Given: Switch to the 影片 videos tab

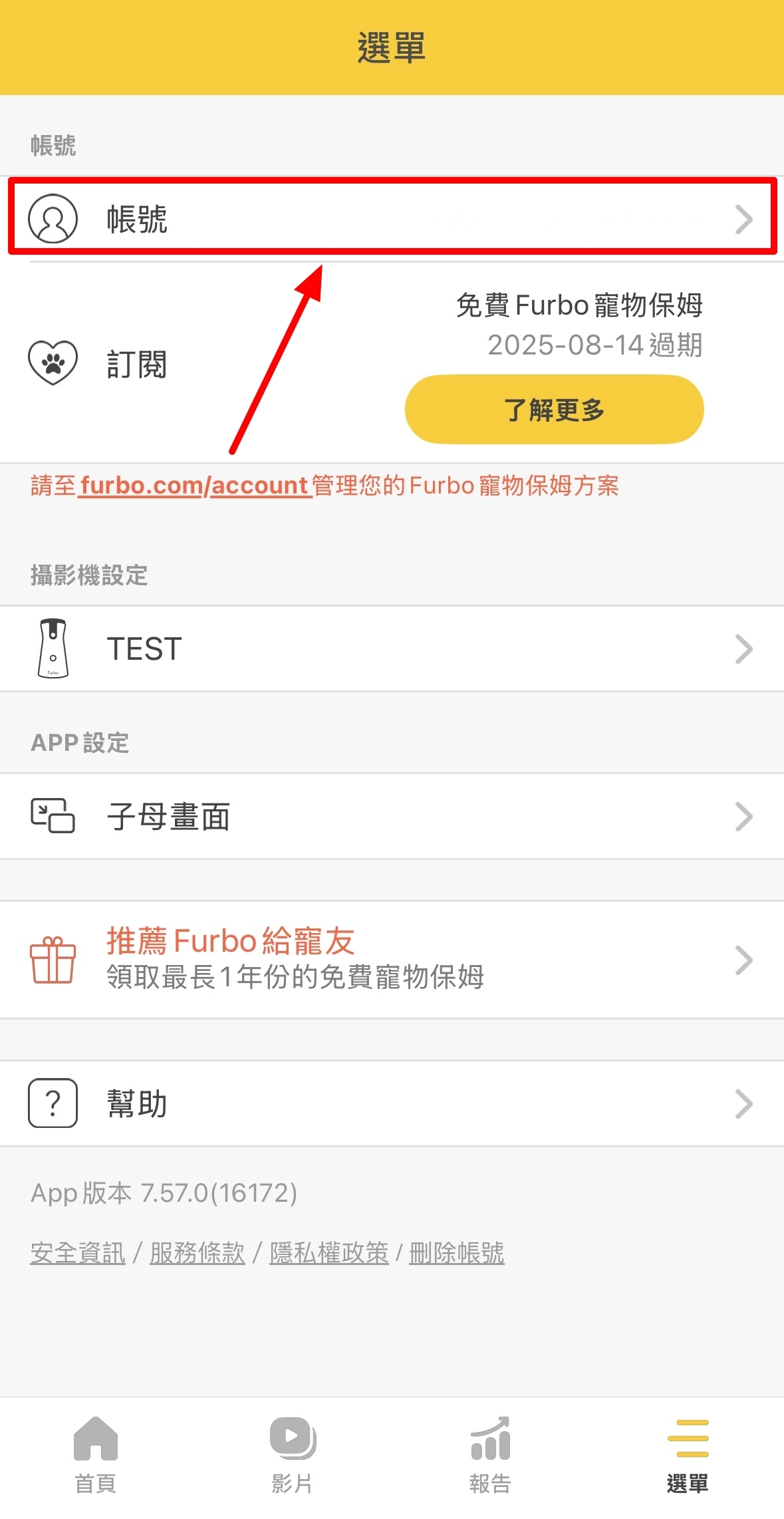Looking at the screenshot, I should click(292, 1454).
